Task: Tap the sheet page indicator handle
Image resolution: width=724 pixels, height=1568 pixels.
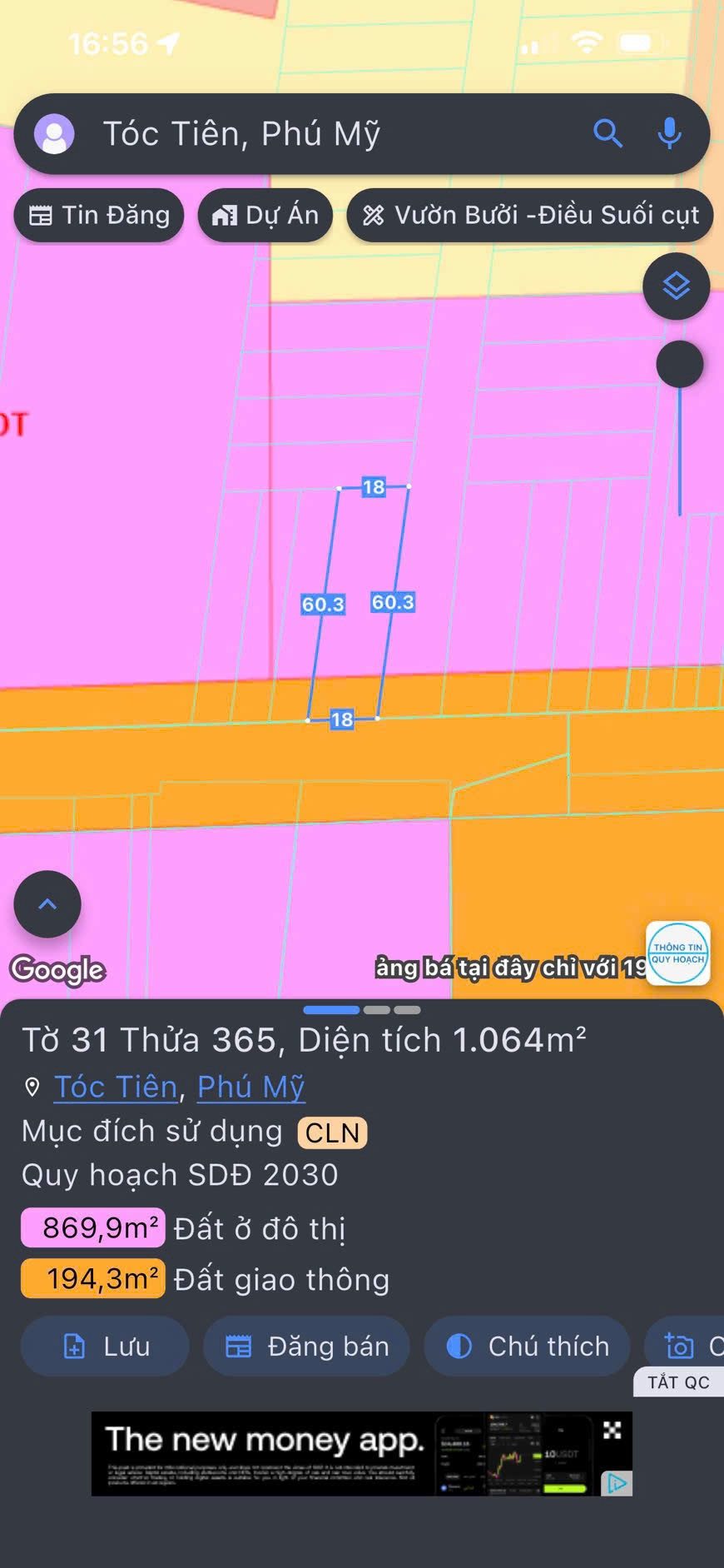Action: [x=362, y=1010]
